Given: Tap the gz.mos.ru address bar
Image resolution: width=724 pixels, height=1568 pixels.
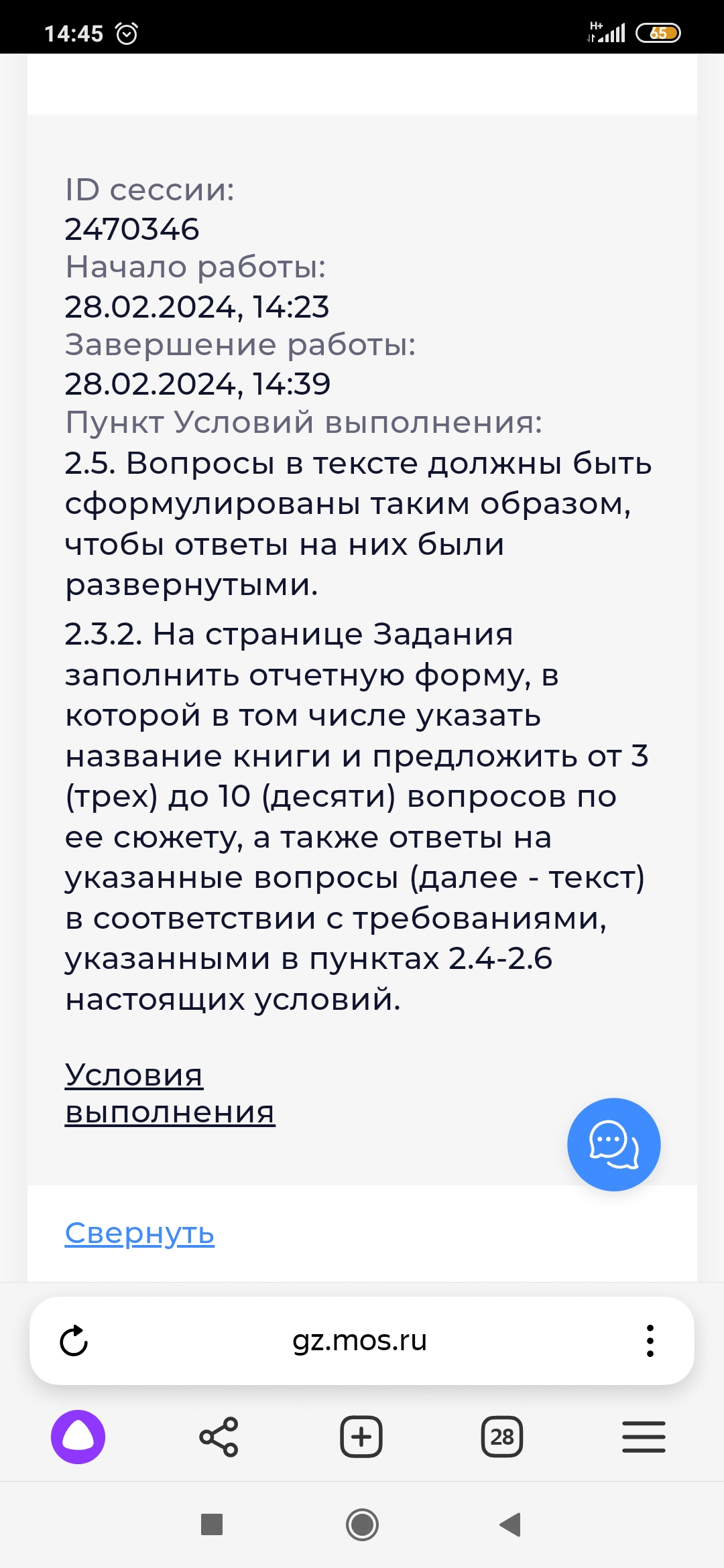Looking at the screenshot, I should point(360,1341).
